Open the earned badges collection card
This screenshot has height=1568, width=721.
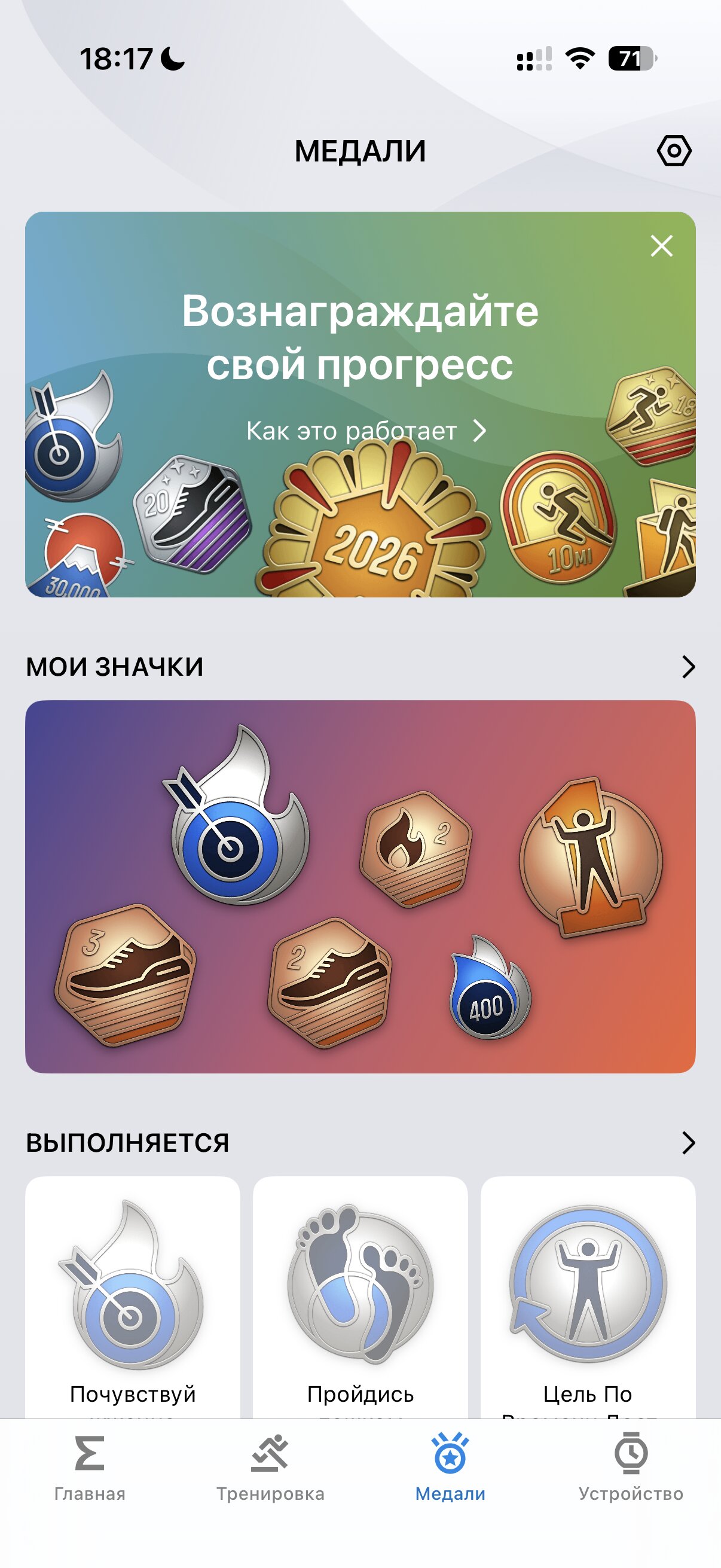360,886
